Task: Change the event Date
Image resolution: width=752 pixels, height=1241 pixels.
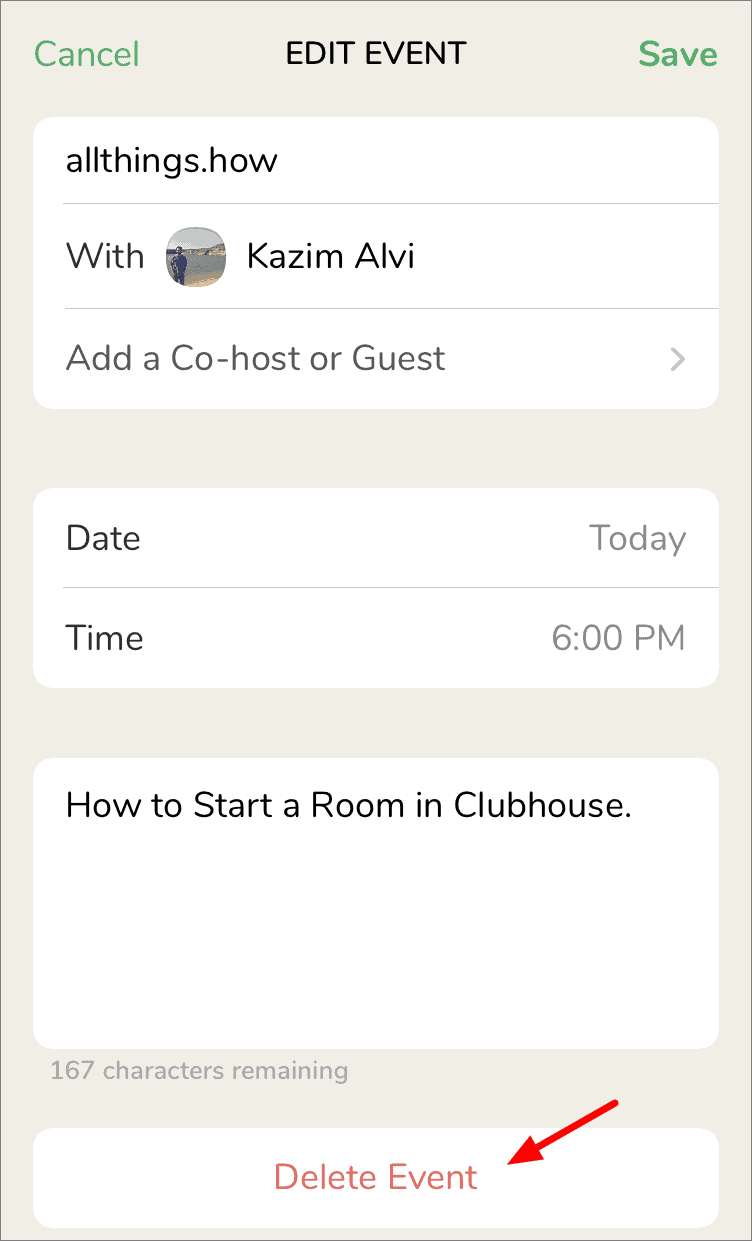Action: click(x=376, y=538)
